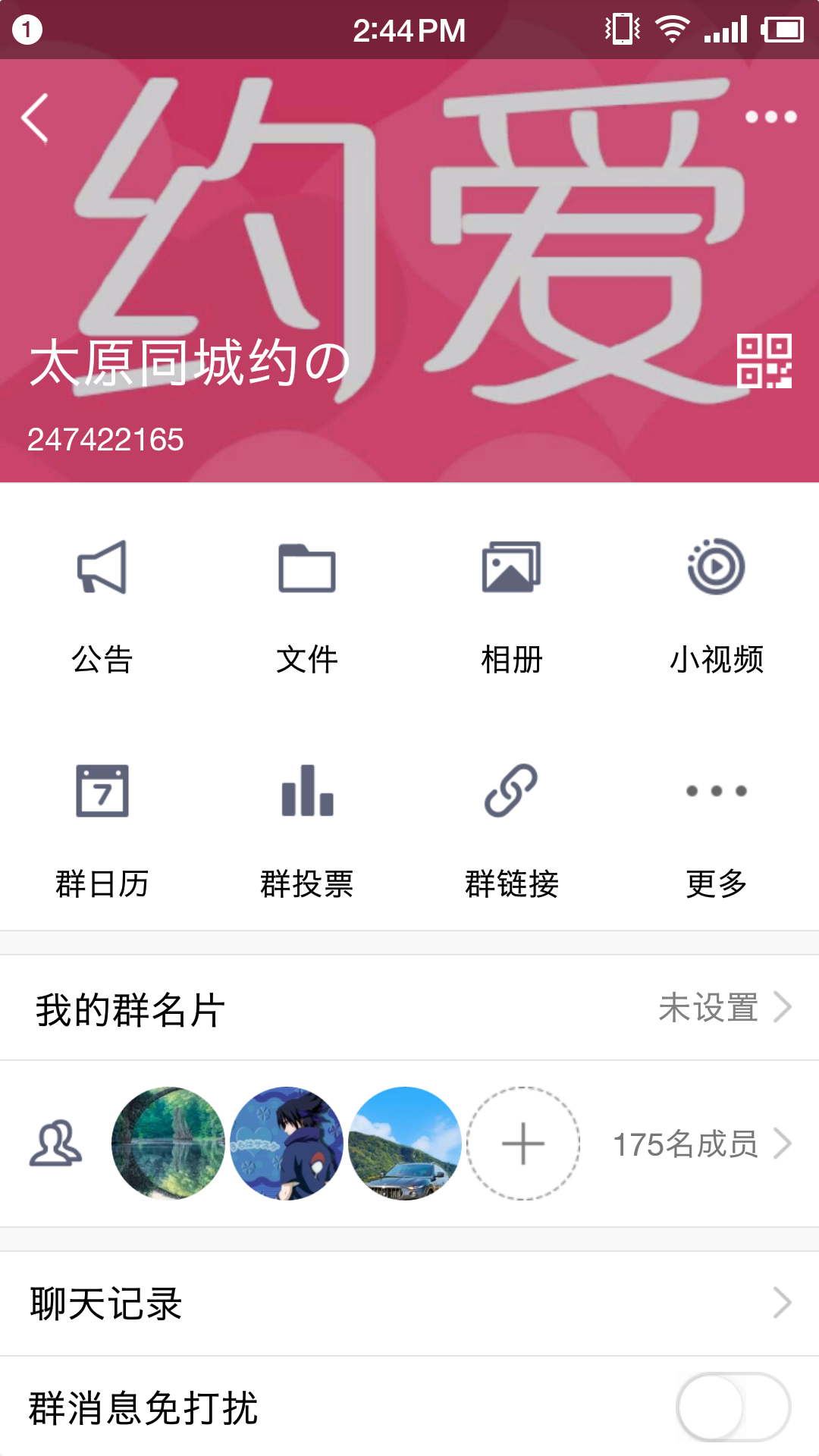This screenshot has width=819, height=1456.
Task: Expand the 175名成员 member list
Action: pos(686,1145)
